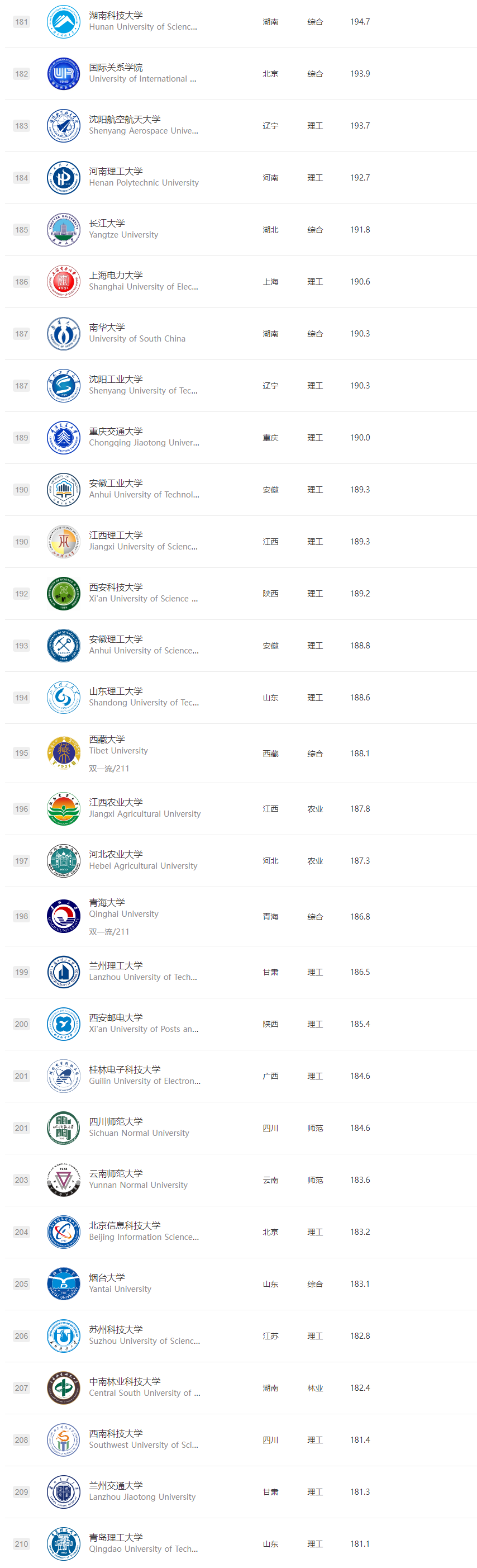View 兰州理工大学 details
Screen dimensions: 477x1568
tap(116, 966)
